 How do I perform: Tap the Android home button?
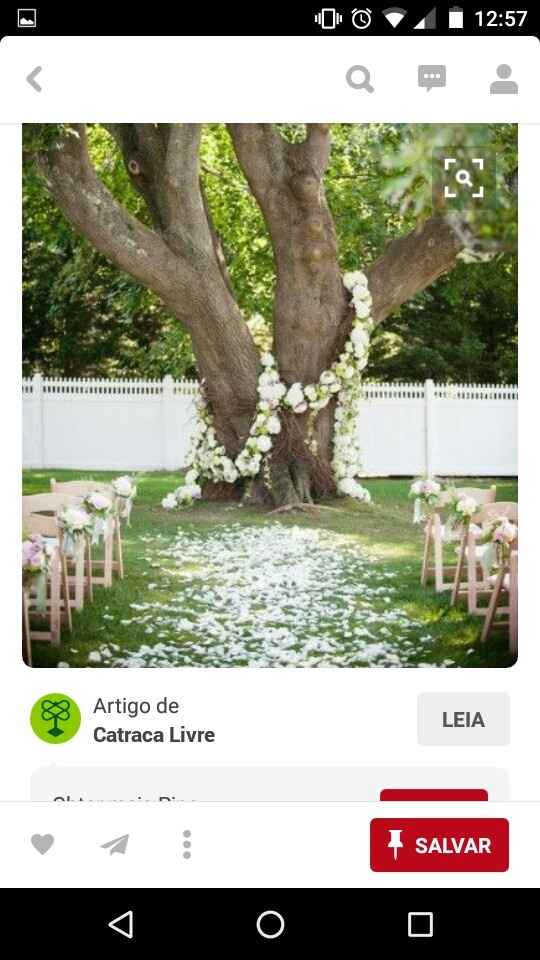pyautogui.click(x=270, y=924)
